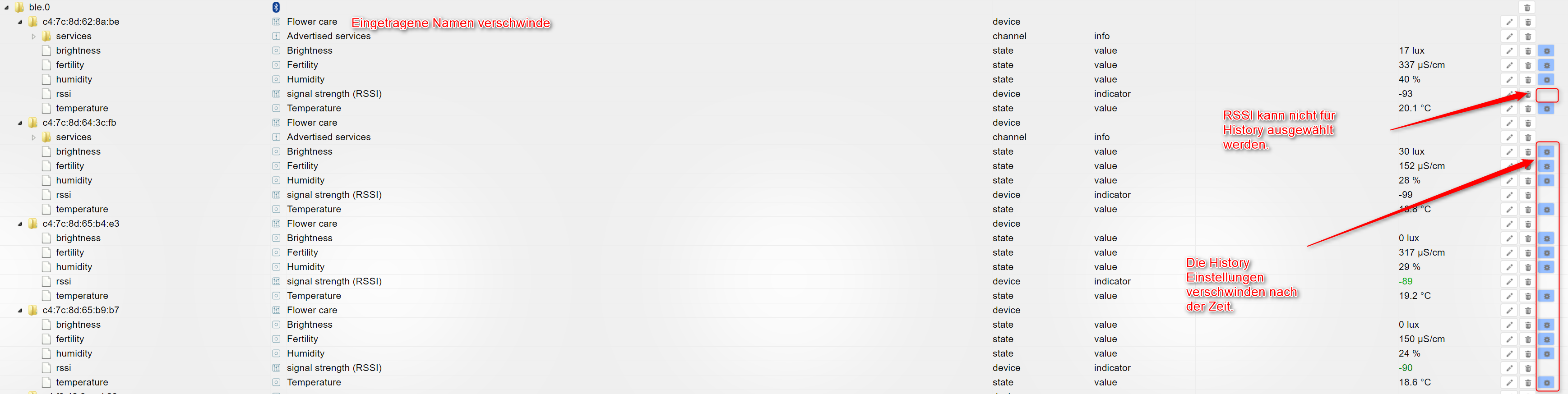Open history settings for 40 % humidity
The image size is (1568, 394).
coord(1546,80)
